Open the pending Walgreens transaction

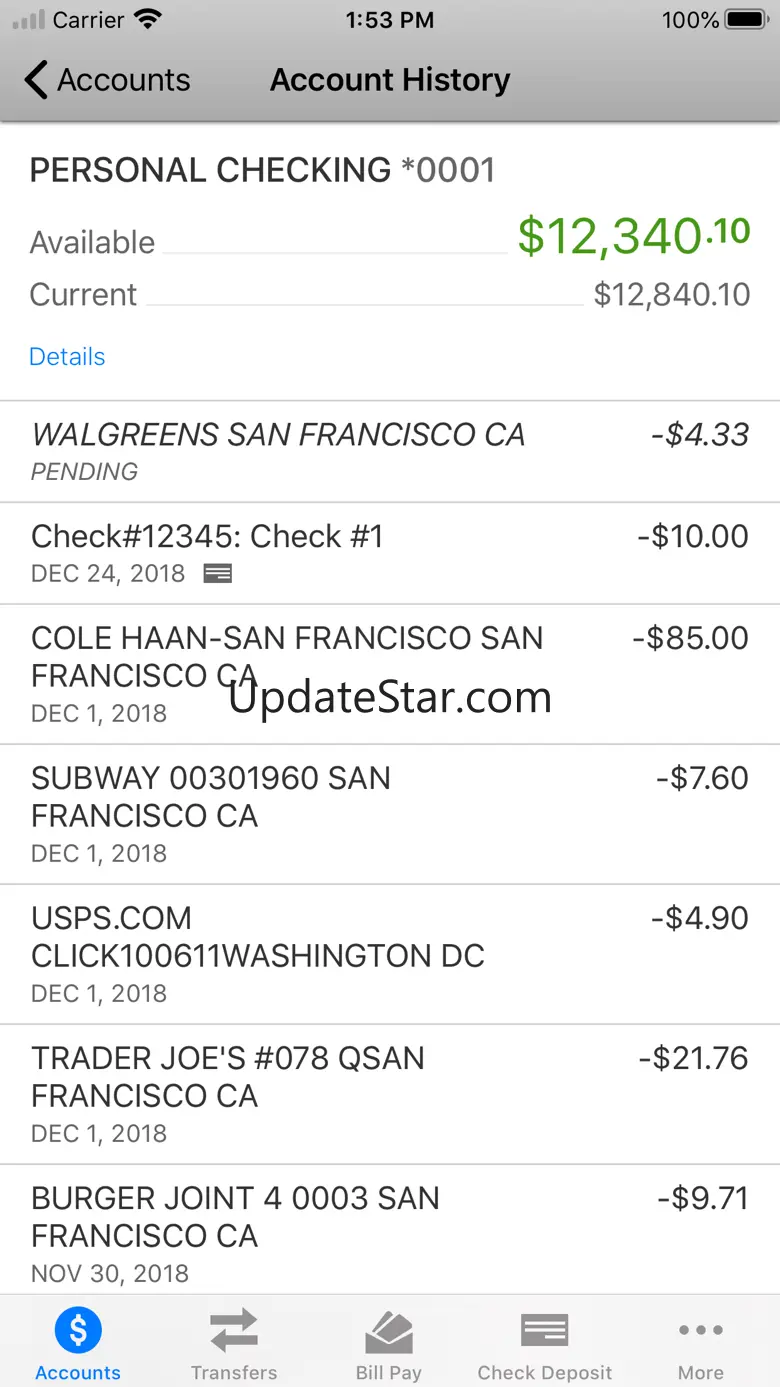click(x=389, y=451)
